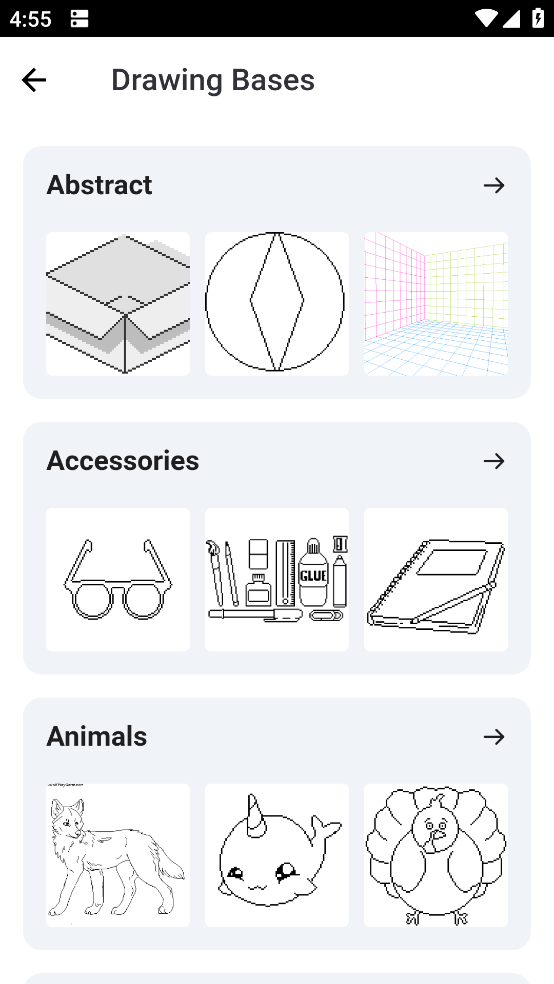This screenshot has width=554, height=984.
Task: Select the isometric box drawing base
Action: [x=118, y=304]
